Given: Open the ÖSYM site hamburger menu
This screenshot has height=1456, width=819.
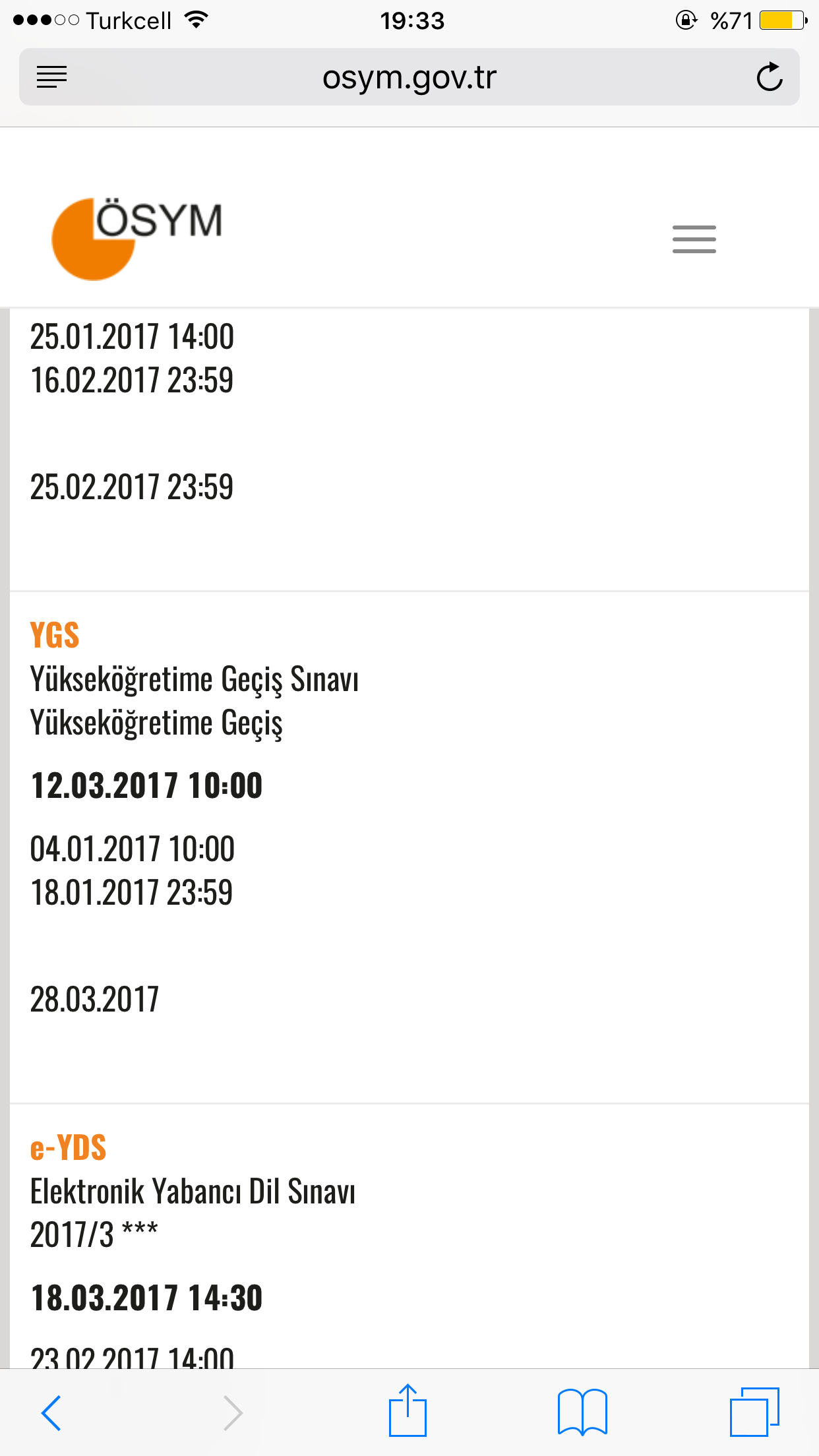Looking at the screenshot, I should (694, 239).
